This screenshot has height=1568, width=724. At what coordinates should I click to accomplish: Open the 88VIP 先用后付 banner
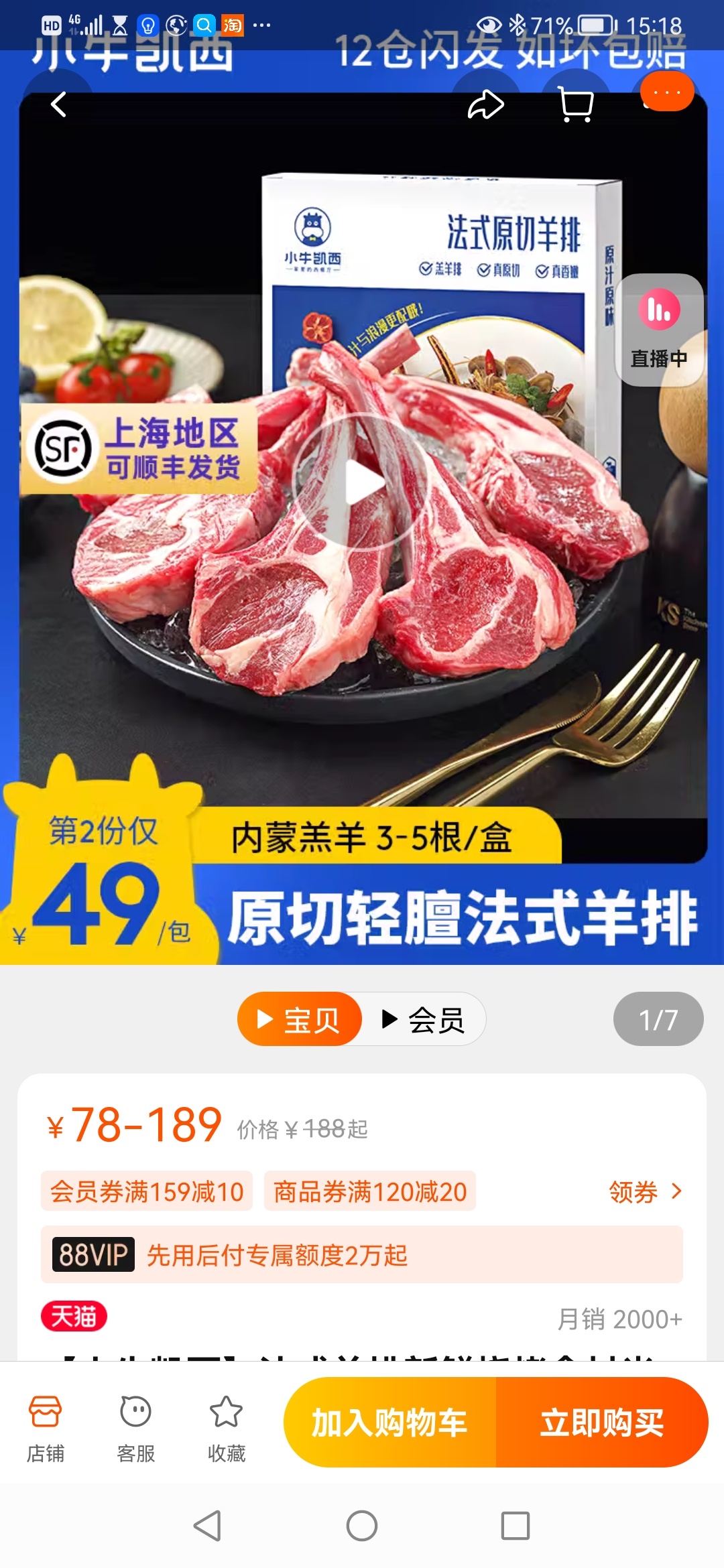(x=362, y=1254)
